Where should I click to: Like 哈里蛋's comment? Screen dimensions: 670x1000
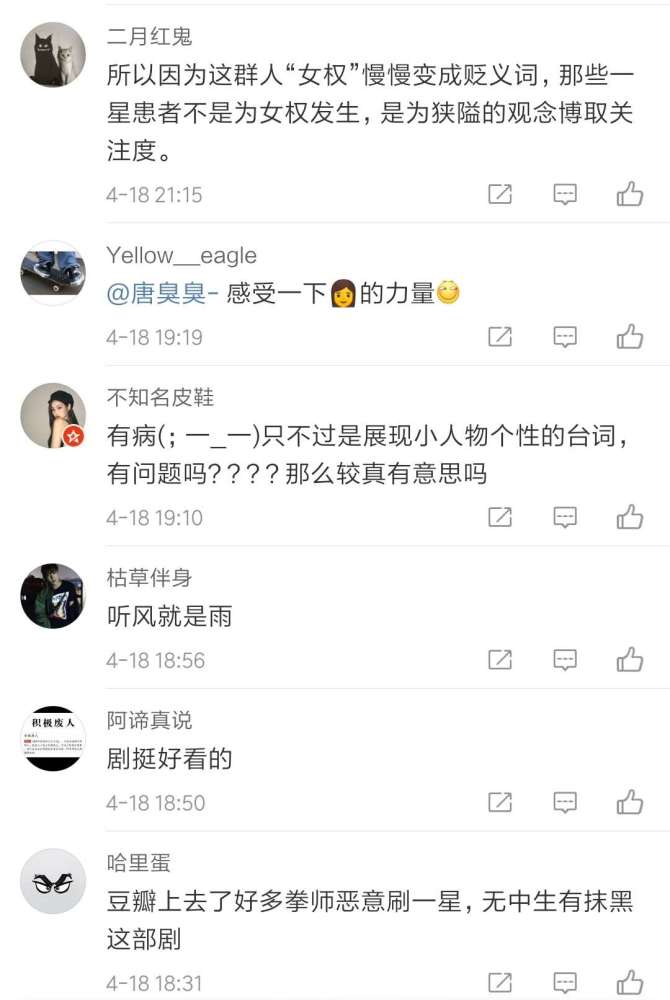tap(629, 982)
